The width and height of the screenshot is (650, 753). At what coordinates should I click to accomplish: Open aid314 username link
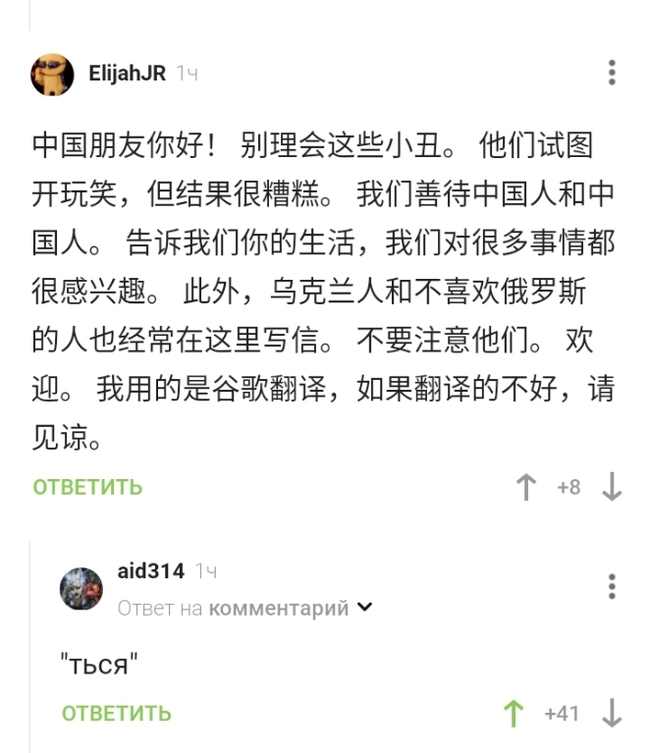[x=151, y=571]
